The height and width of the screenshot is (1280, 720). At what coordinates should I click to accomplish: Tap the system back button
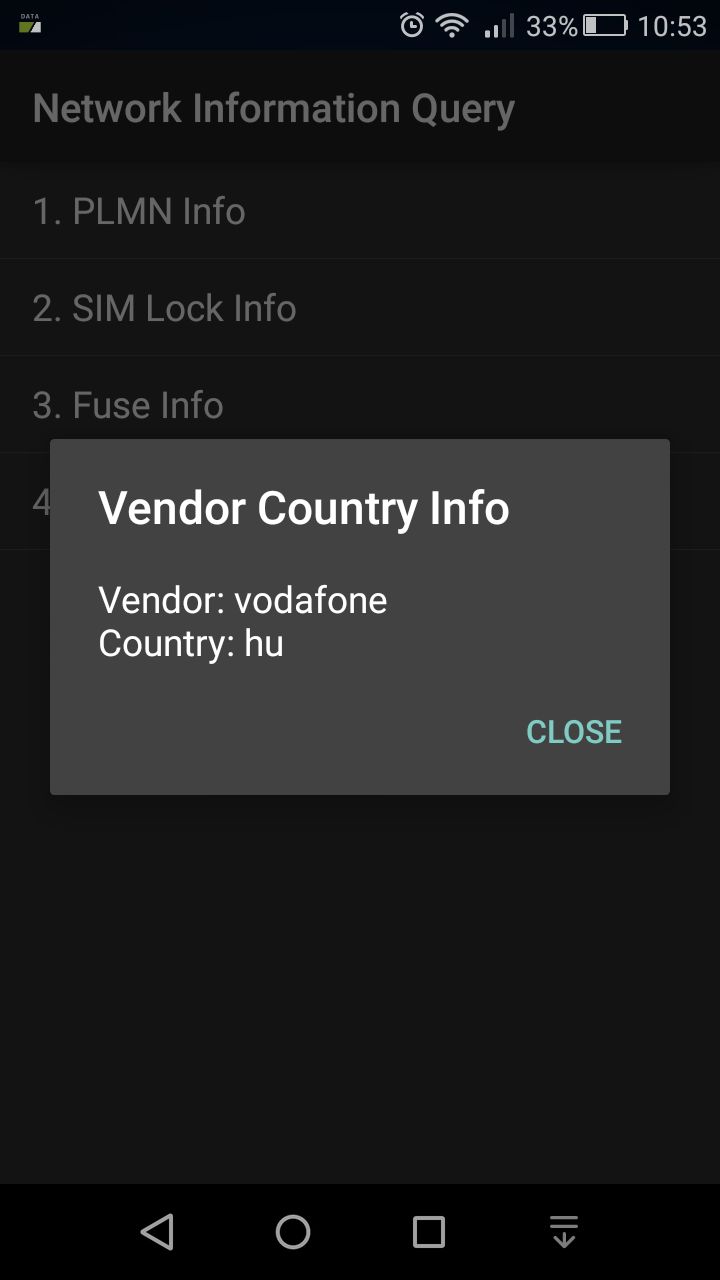(x=157, y=1232)
